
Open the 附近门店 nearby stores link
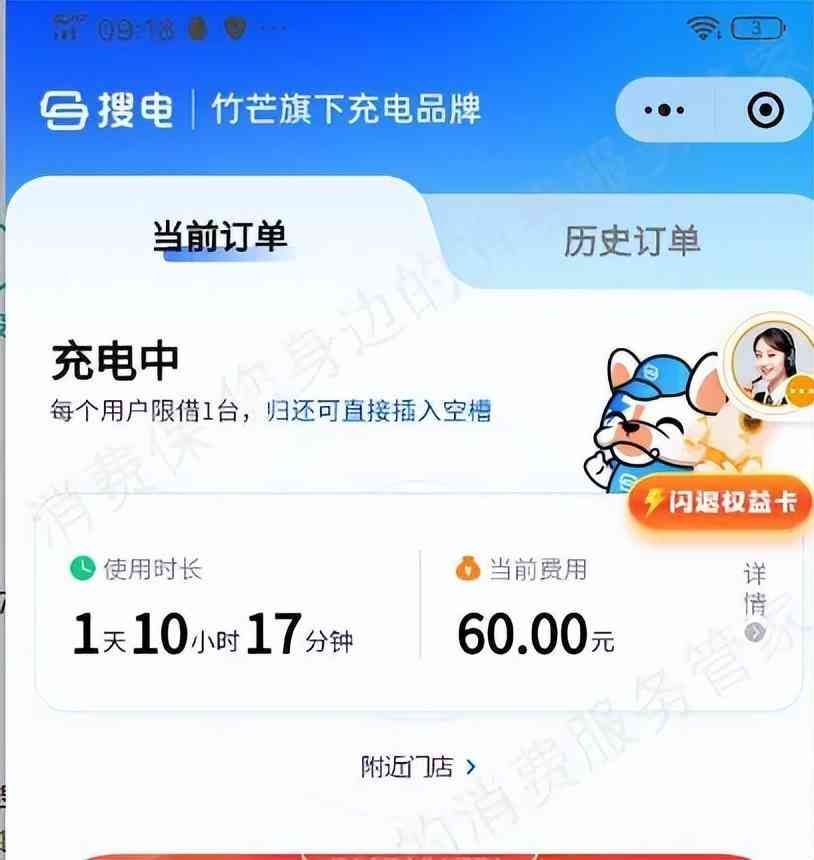point(418,767)
